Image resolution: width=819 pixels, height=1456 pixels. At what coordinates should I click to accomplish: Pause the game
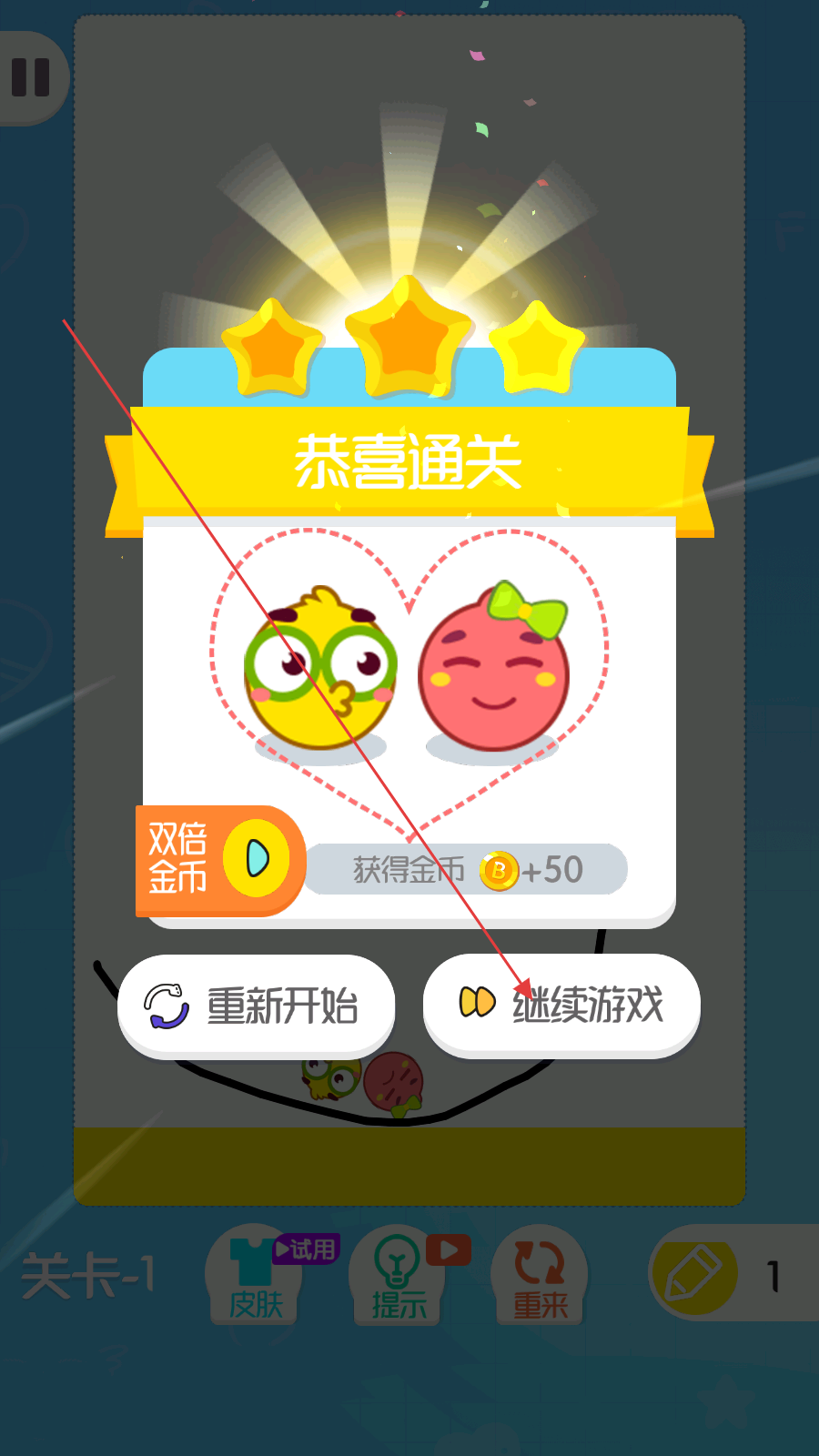31,77
